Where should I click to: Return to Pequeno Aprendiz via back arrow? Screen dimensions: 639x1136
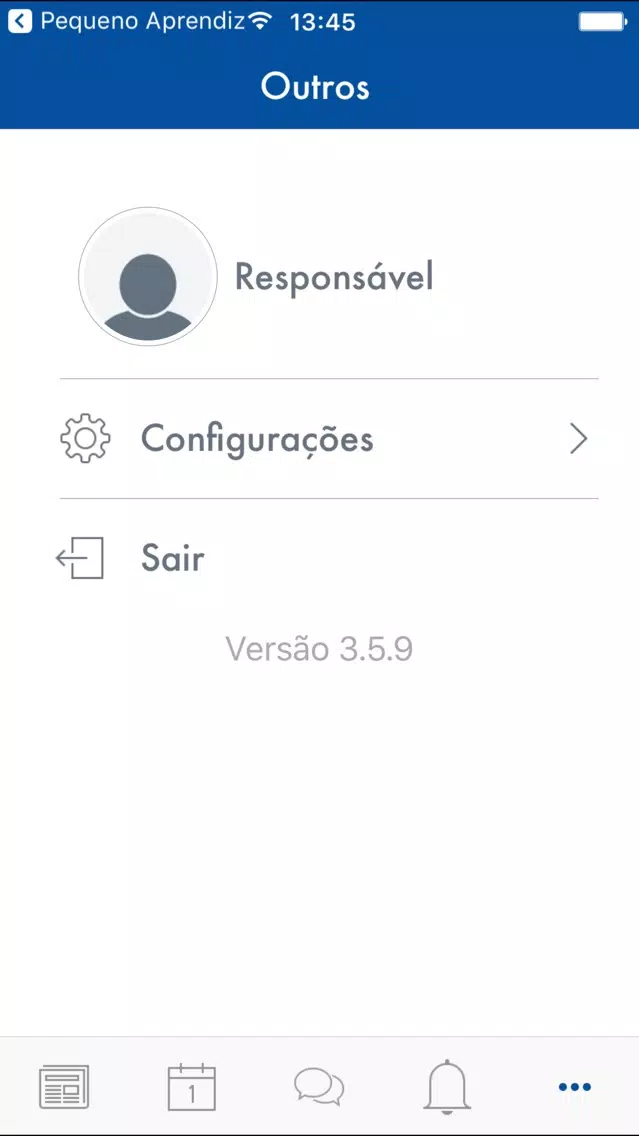[x=20, y=22]
